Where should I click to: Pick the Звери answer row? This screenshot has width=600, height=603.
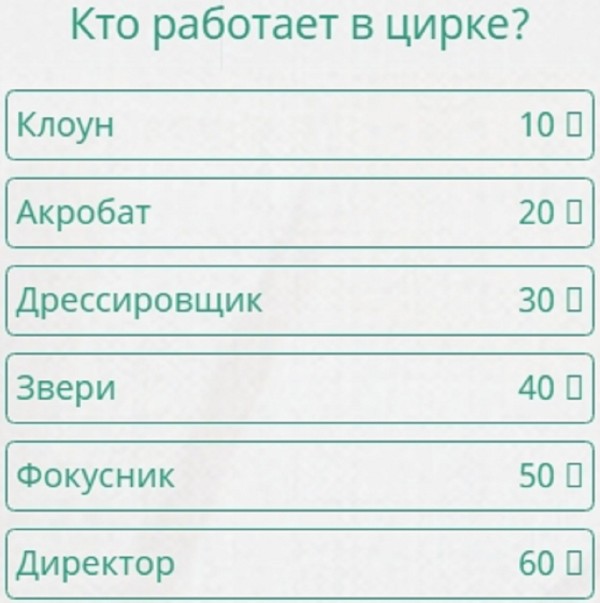point(300,388)
